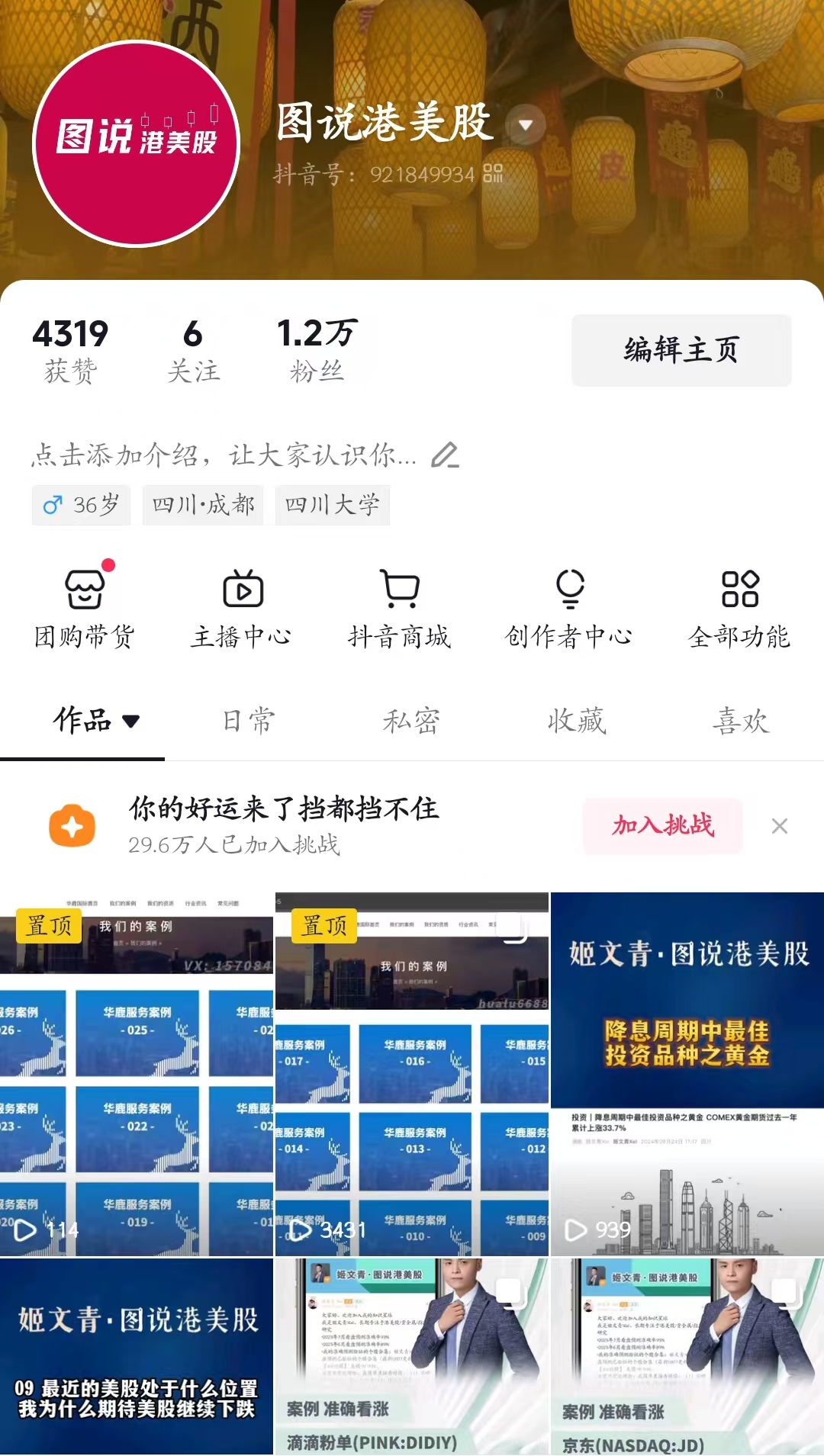
Task: Open the QR code next to 抖音号
Action: pos(493,174)
